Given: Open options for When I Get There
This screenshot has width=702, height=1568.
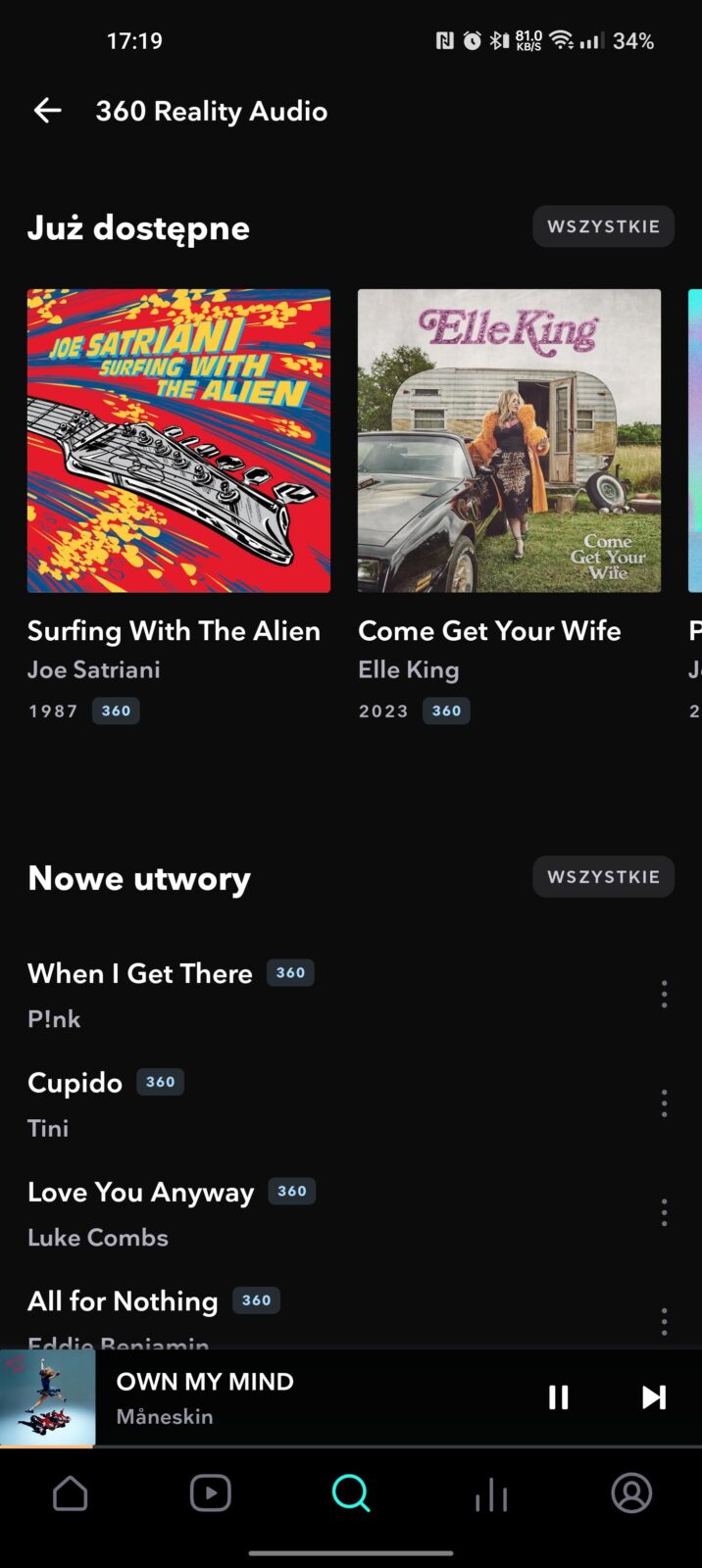Looking at the screenshot, I should tap(664, 995).
